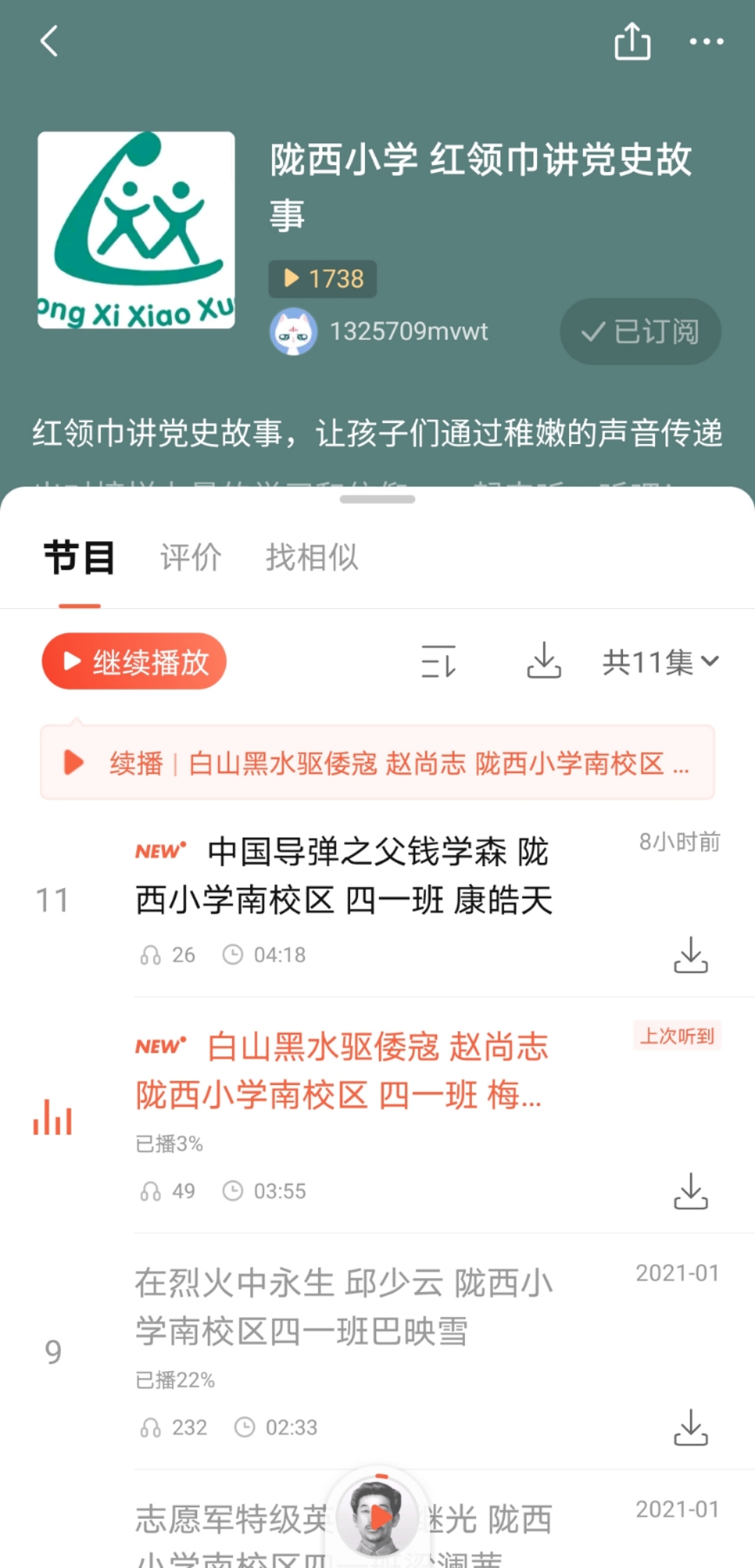Open episode 白山黑水驱倭寇 赵尚志
This screenshot has width=755, height=1568.
[x=343, y=1071]
